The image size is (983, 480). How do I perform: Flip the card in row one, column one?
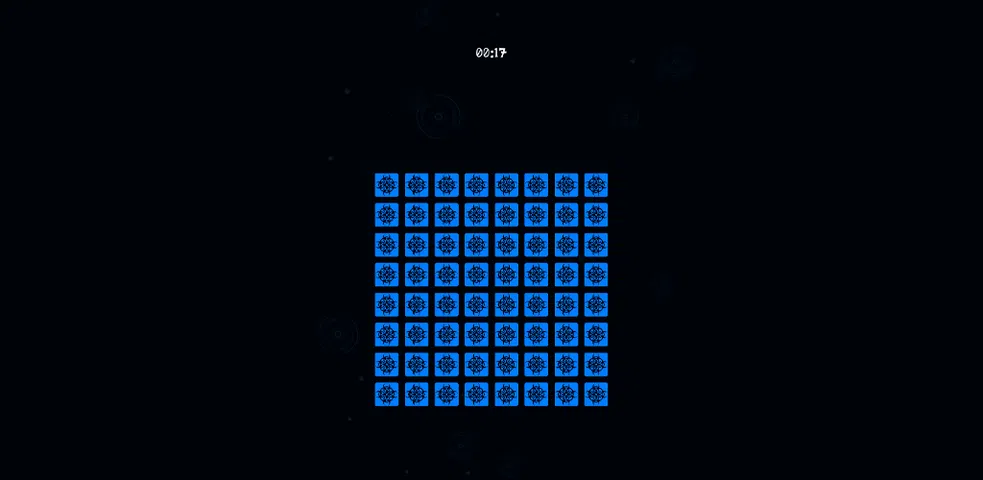387,185
